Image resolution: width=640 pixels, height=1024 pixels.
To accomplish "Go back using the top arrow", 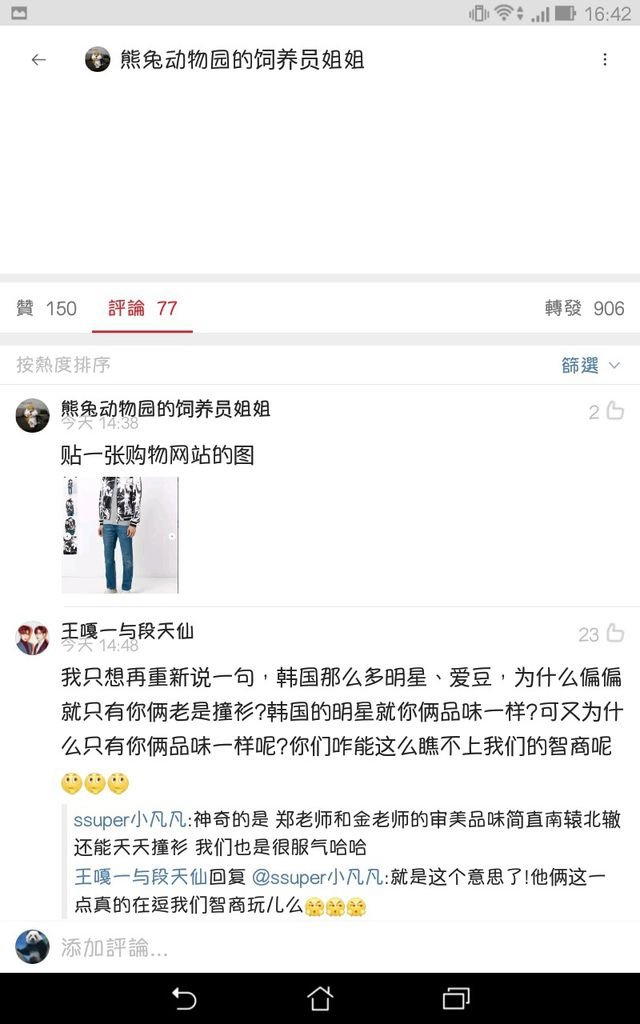I will pos(39,60).
